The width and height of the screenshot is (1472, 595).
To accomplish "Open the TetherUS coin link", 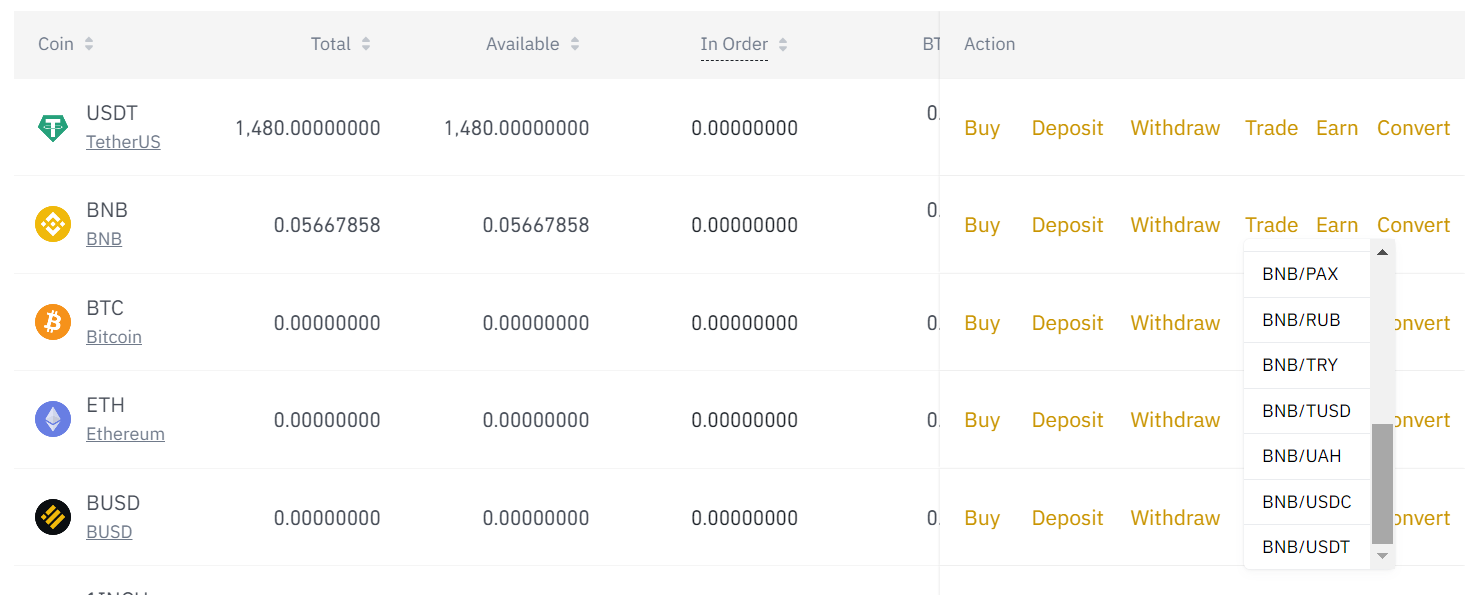I will 123,142.
